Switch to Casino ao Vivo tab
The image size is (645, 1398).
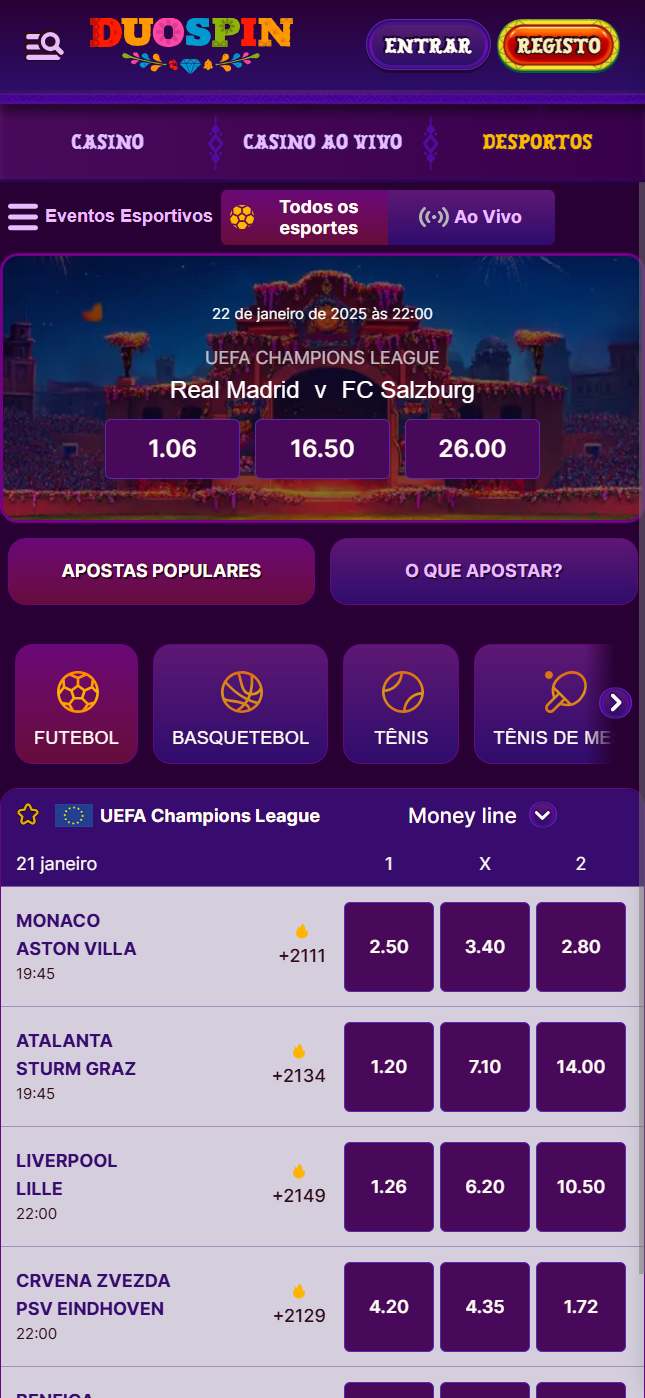pos(322,142)
